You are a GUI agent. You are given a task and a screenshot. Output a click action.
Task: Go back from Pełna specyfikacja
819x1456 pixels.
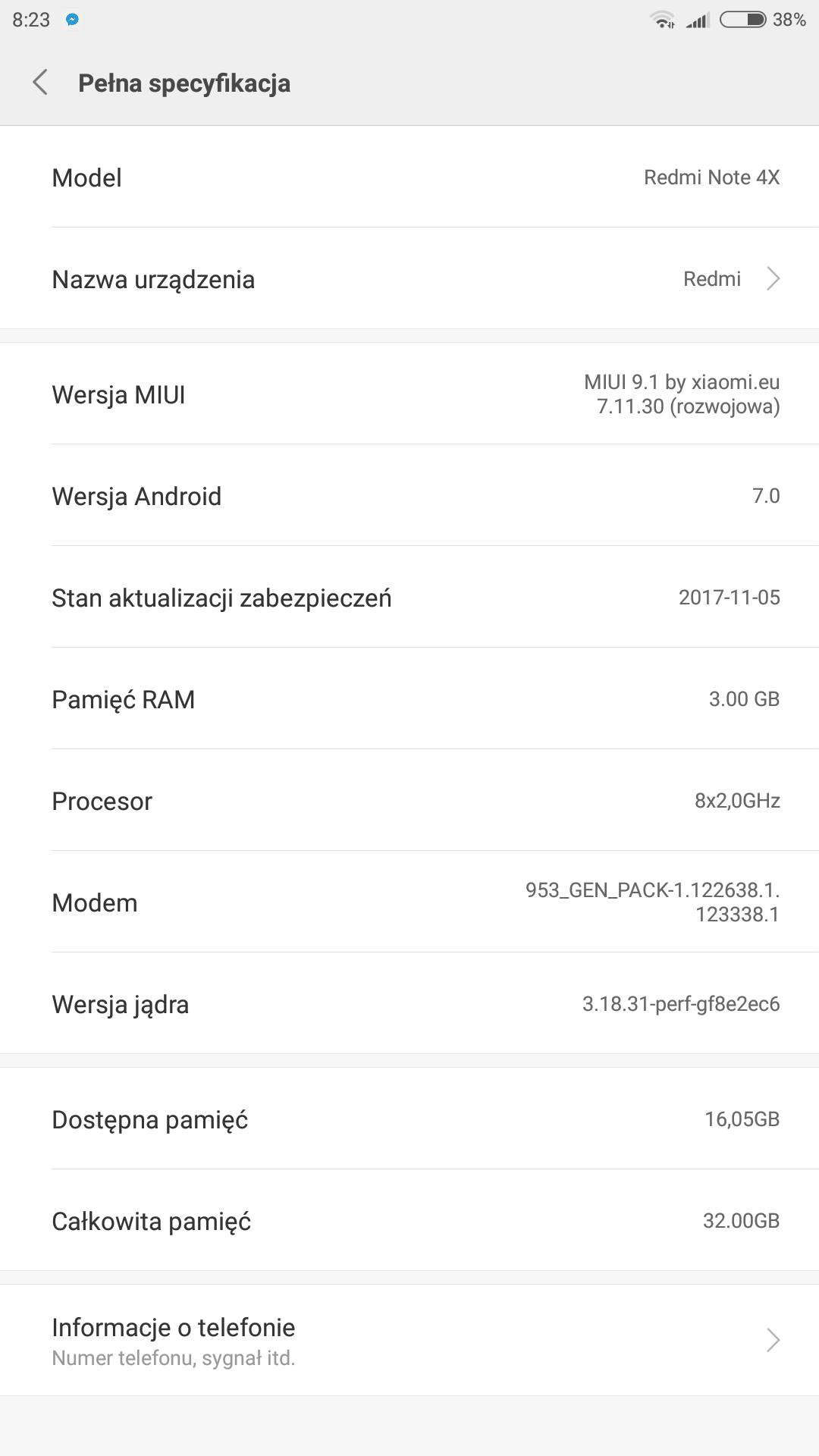(41, 83)
